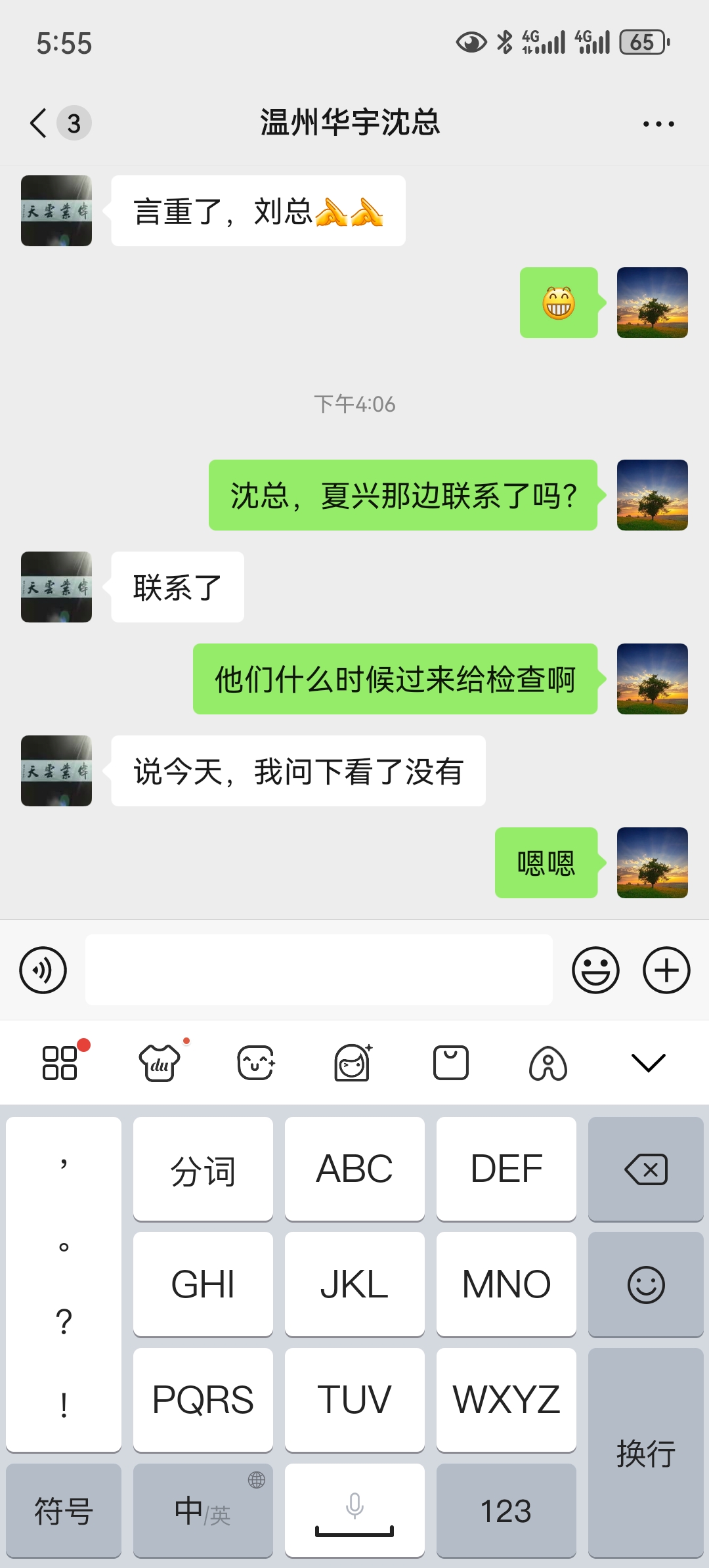Tap the space bar with microphone
Image resolution: width=709 pixels, height=1568 pixels.
354,1510
